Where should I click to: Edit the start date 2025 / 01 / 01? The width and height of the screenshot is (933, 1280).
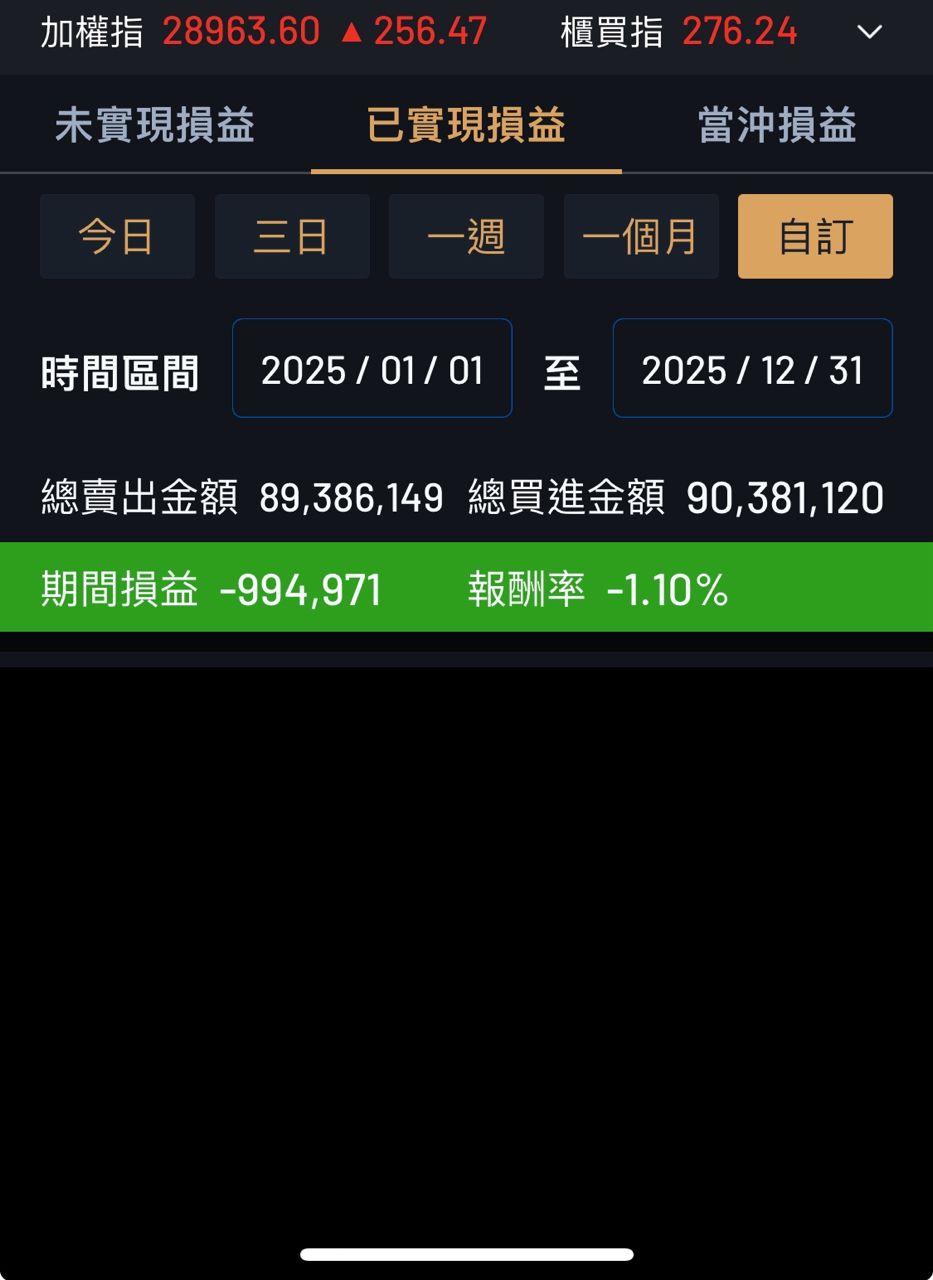[x=372, y=369]
